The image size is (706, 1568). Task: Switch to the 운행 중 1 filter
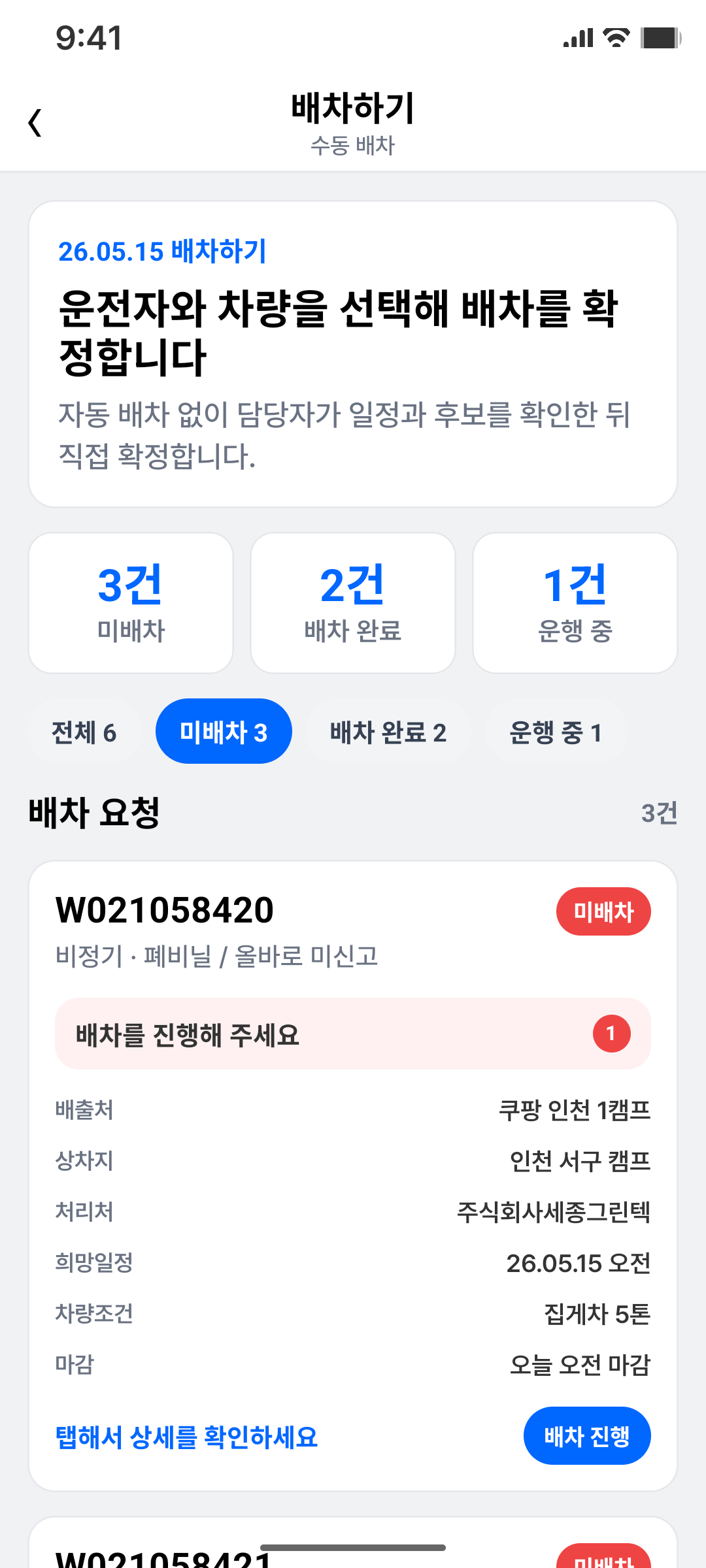pyautogui.click(x=556, y=732)
